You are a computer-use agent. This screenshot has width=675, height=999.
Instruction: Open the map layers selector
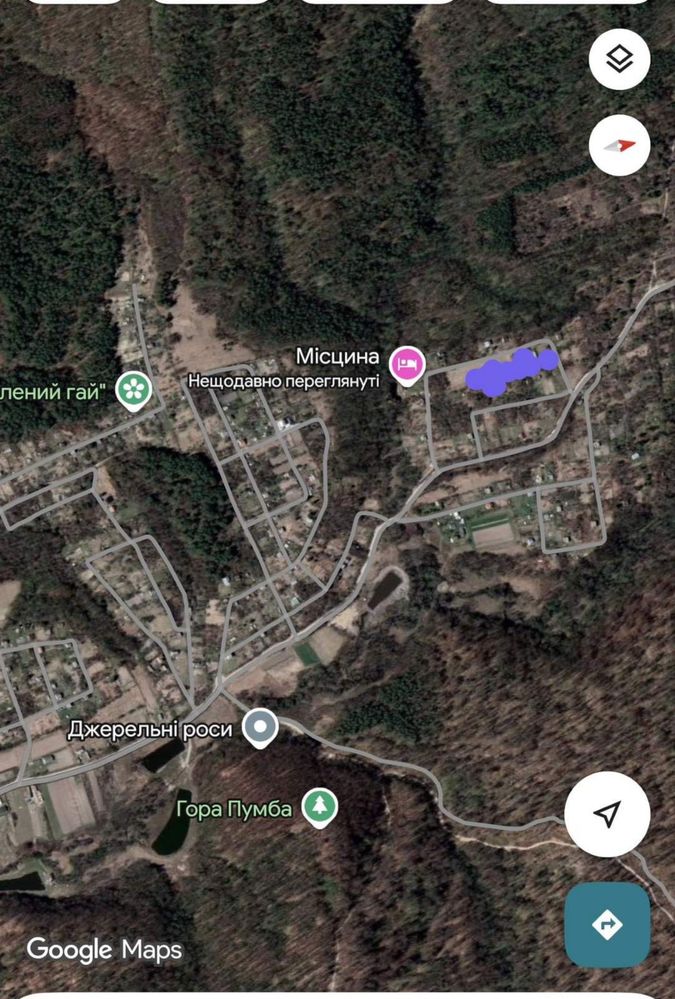coord(620,60)
